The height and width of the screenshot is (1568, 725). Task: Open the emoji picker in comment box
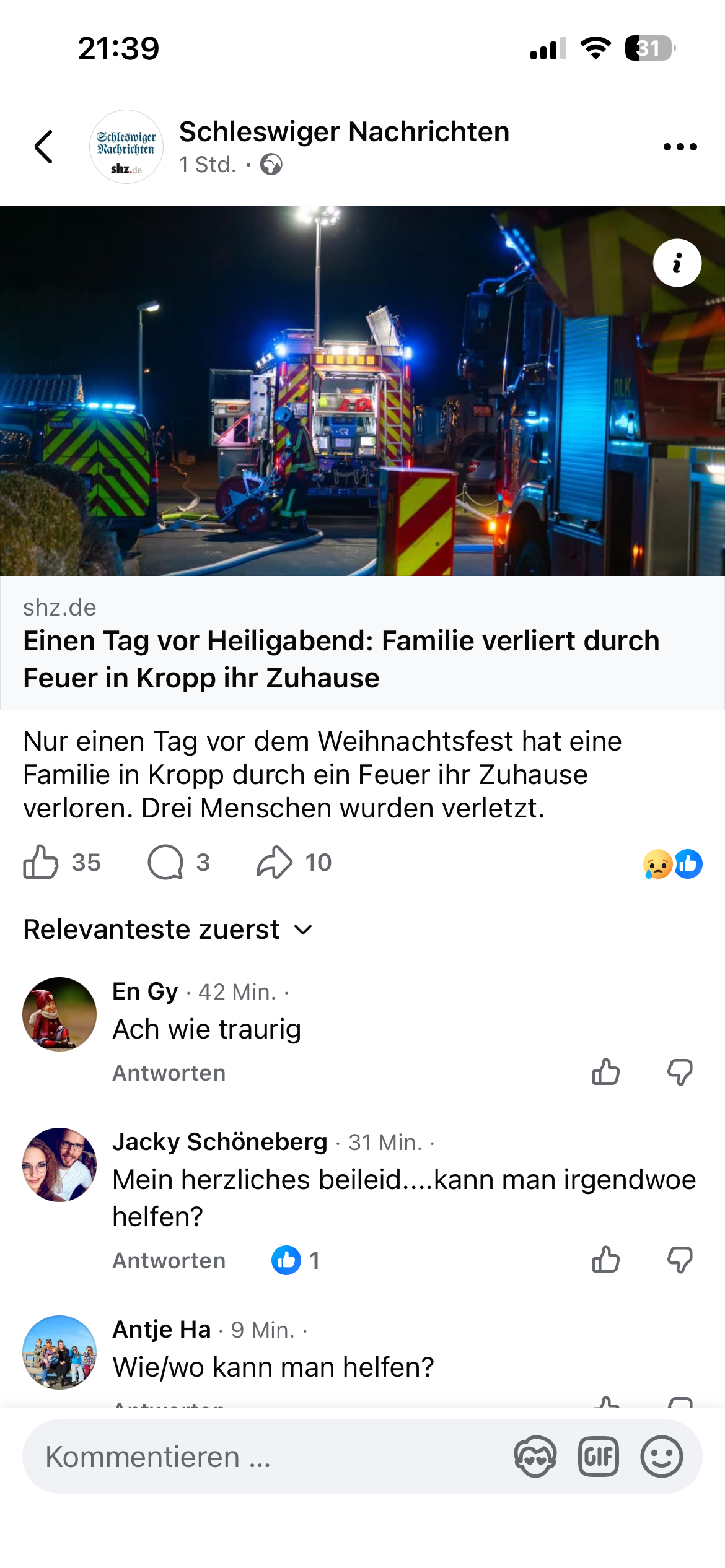tap(661, 1457)
